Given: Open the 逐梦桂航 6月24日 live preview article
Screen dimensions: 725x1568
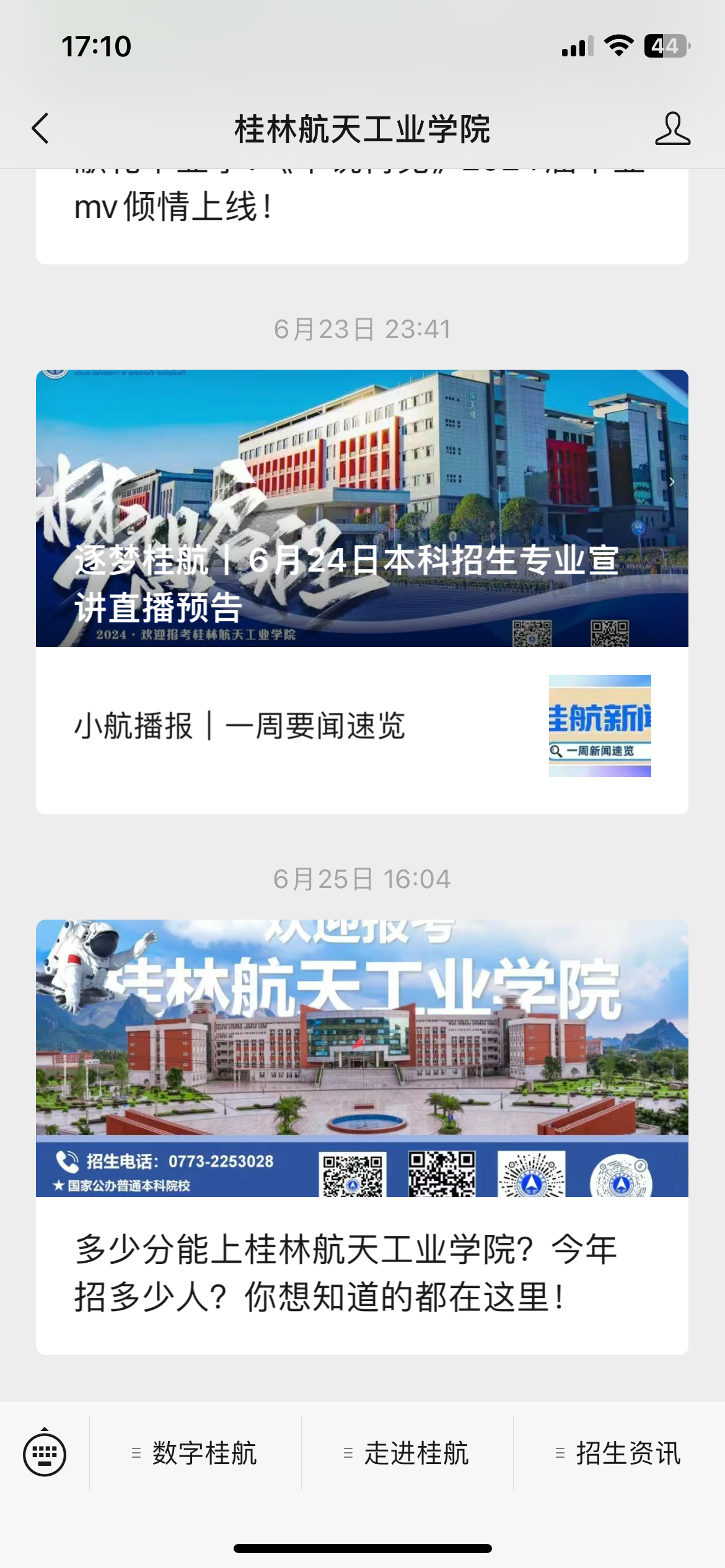Looking at the screenshot, I should 362,509.
